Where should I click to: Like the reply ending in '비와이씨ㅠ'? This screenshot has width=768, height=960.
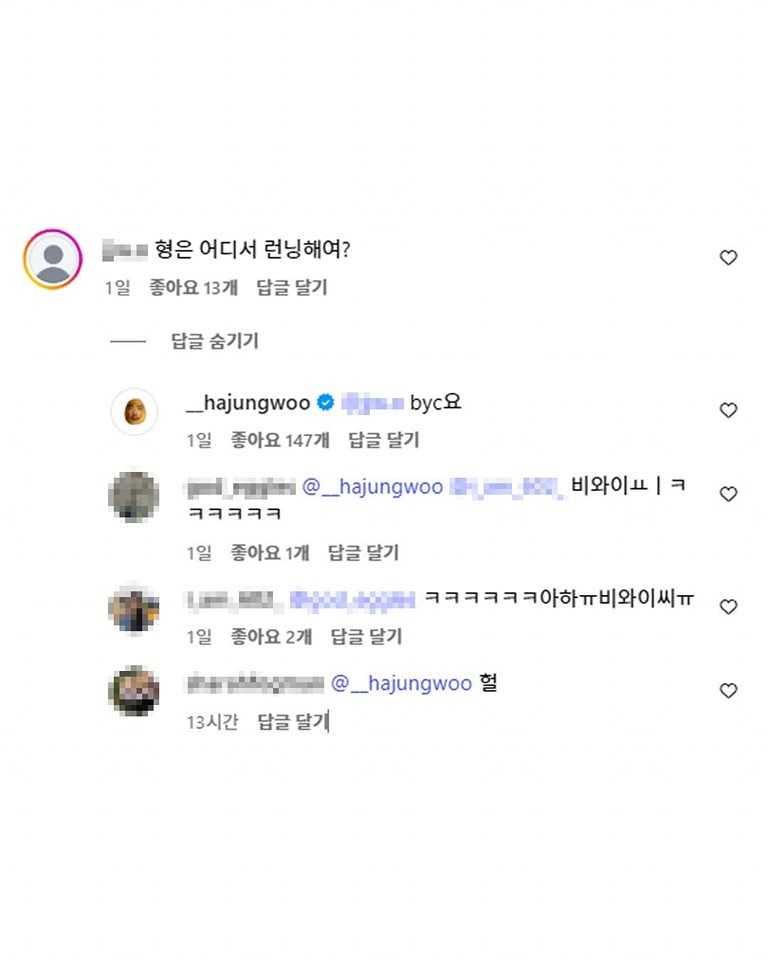click(728, 607)
